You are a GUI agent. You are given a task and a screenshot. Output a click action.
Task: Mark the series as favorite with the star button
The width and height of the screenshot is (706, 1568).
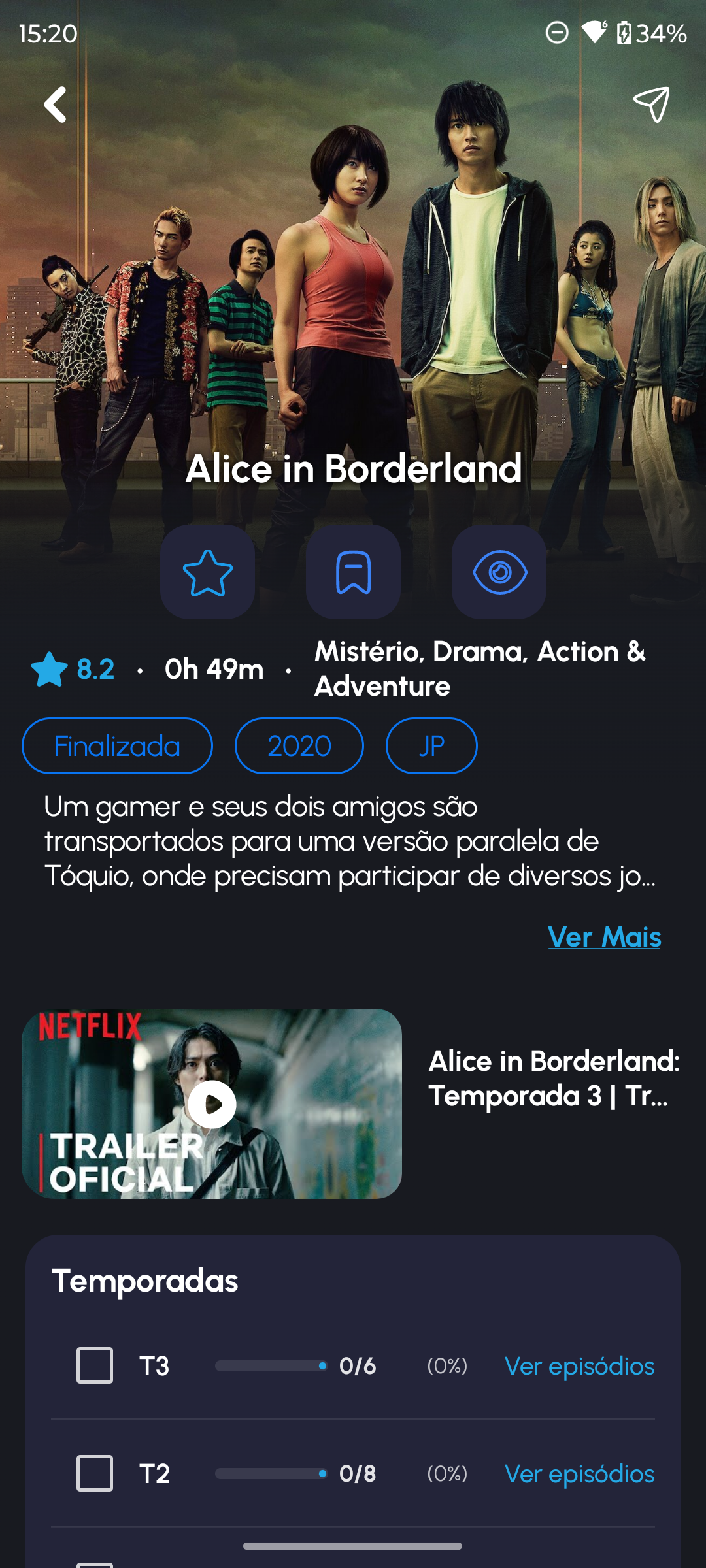click(207, 572)
